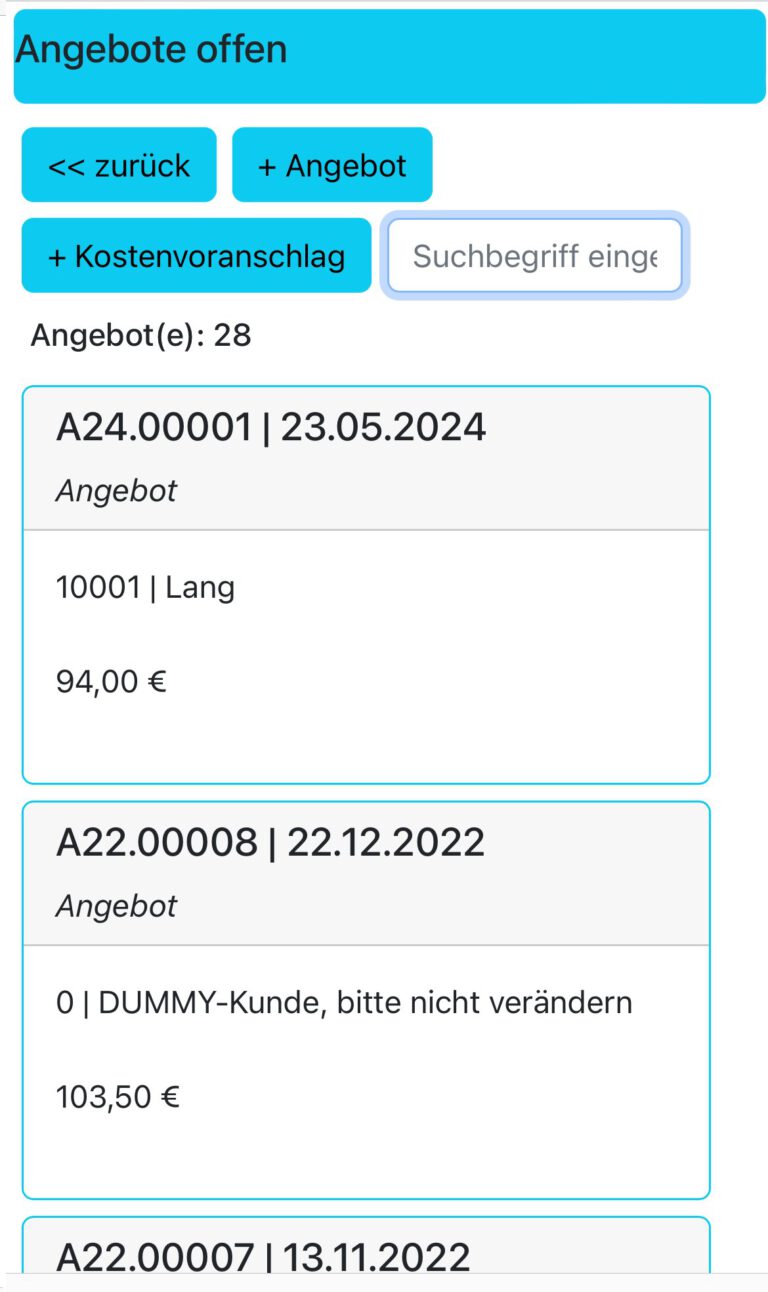Open offer A24.00001 dated 23.05.2024
Image resolution: width=768 pixels, height=1292 pixels.
[x=366, y=580]
